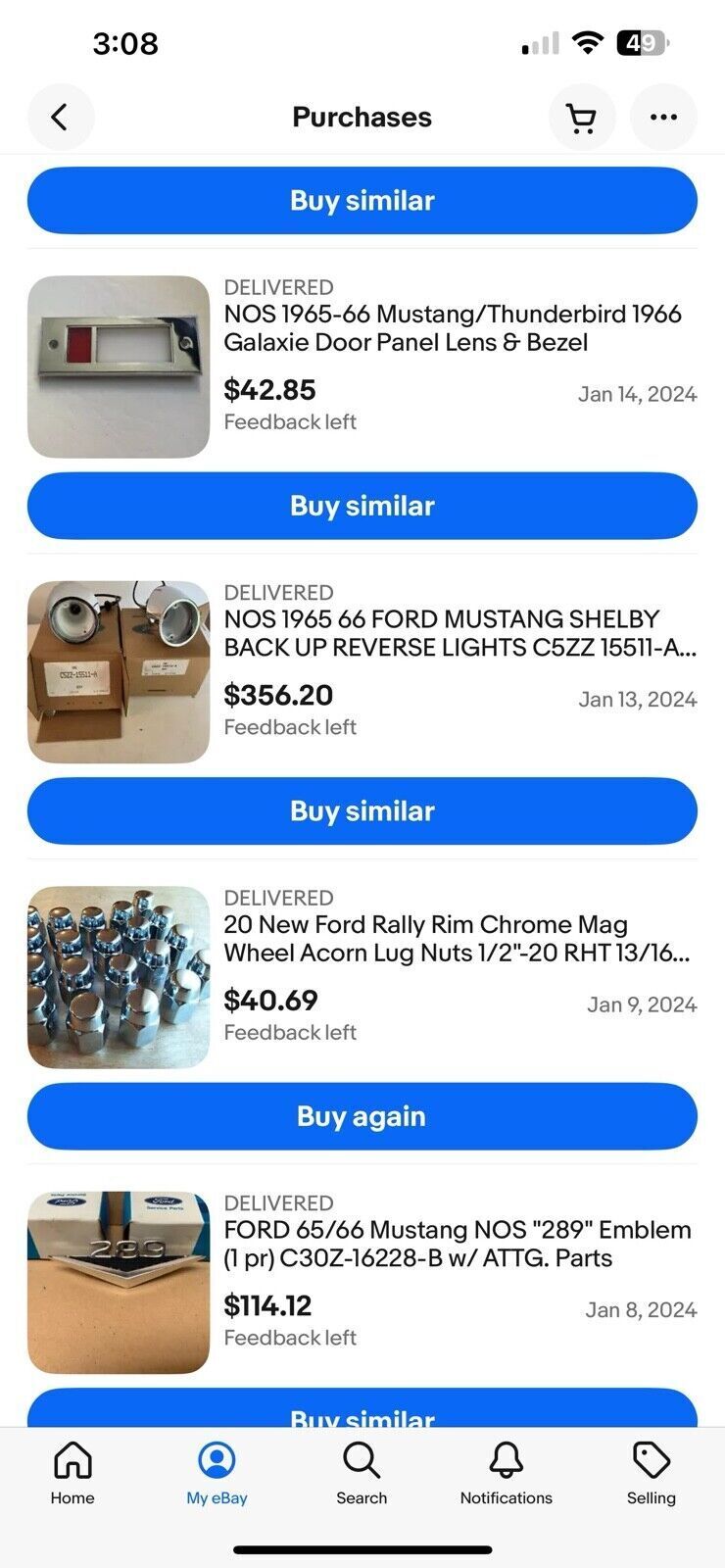
Task: Open the Notifications tab
Action: (506, 1472)
